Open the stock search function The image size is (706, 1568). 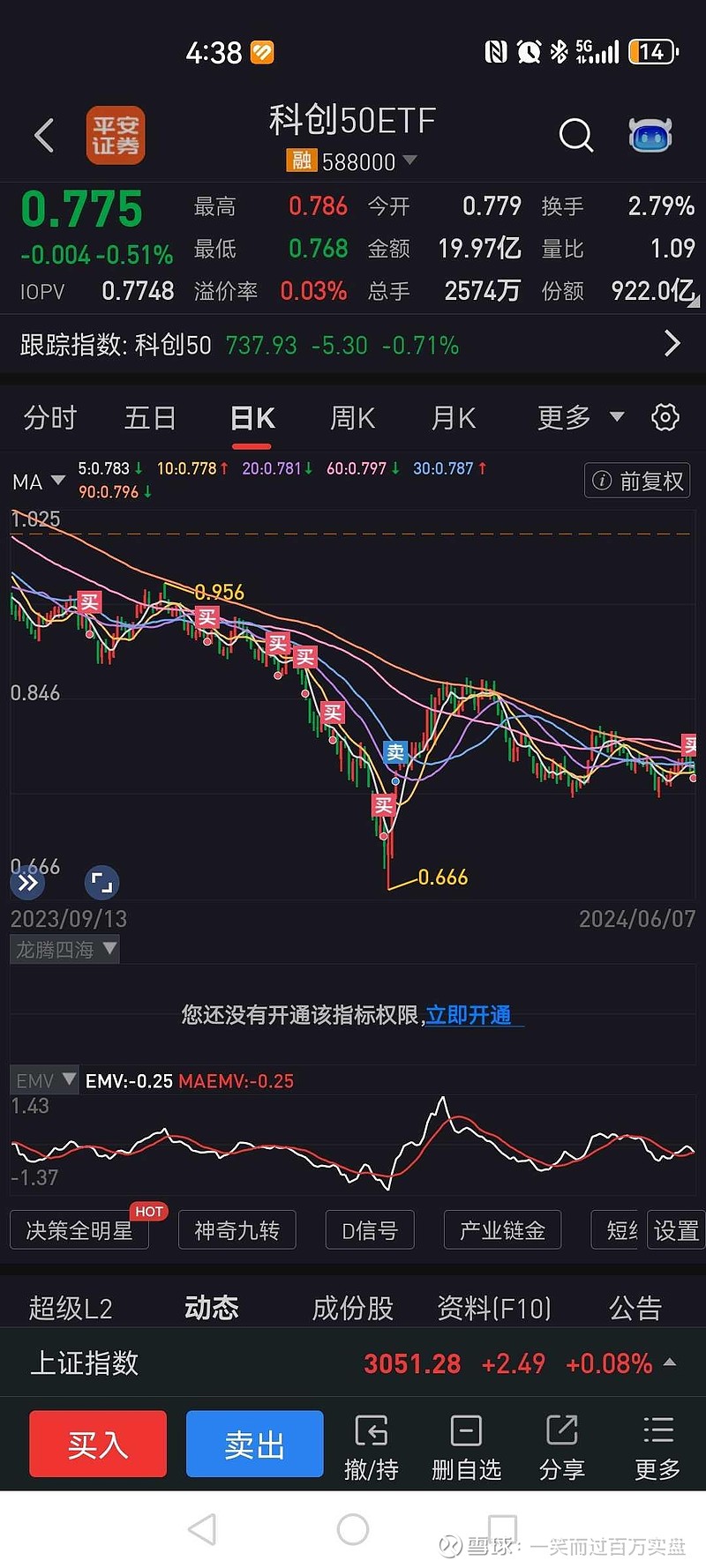tap(576, 135)
